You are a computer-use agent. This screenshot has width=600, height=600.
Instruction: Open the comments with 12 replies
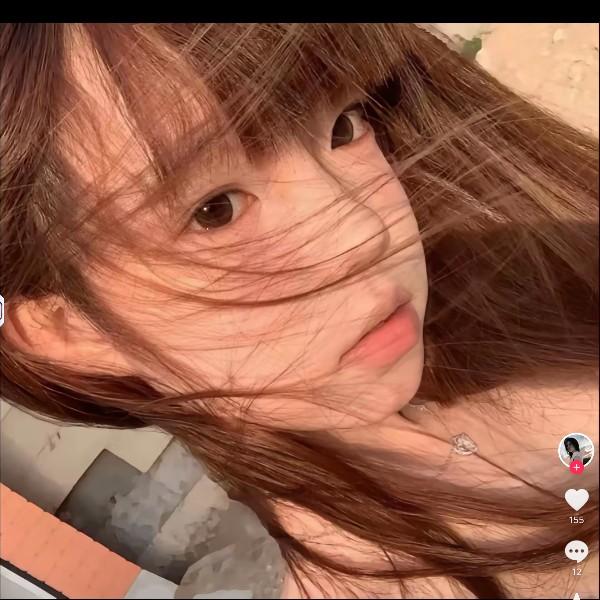click(576, 551)
